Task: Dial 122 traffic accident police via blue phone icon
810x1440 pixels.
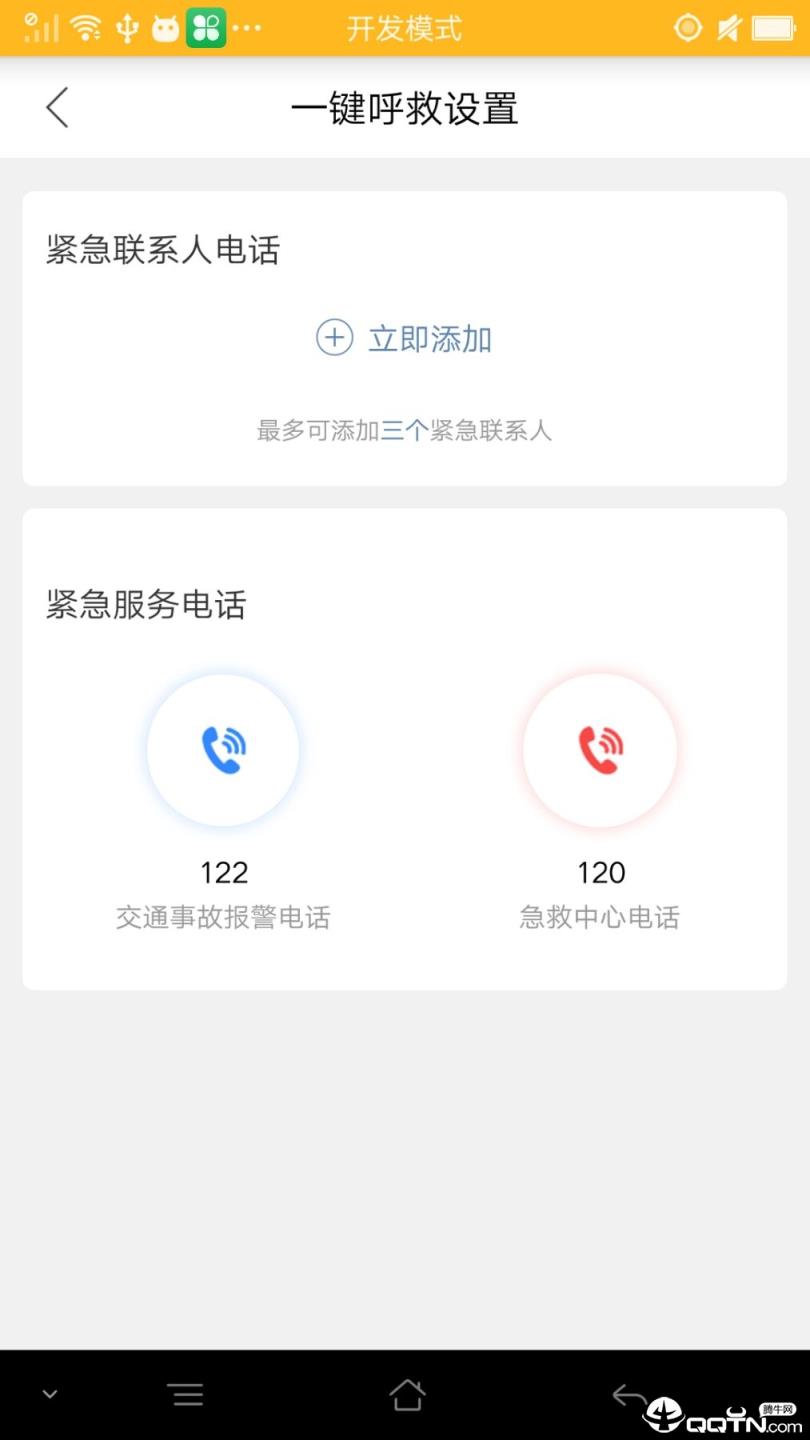Action: pos(223,750)
